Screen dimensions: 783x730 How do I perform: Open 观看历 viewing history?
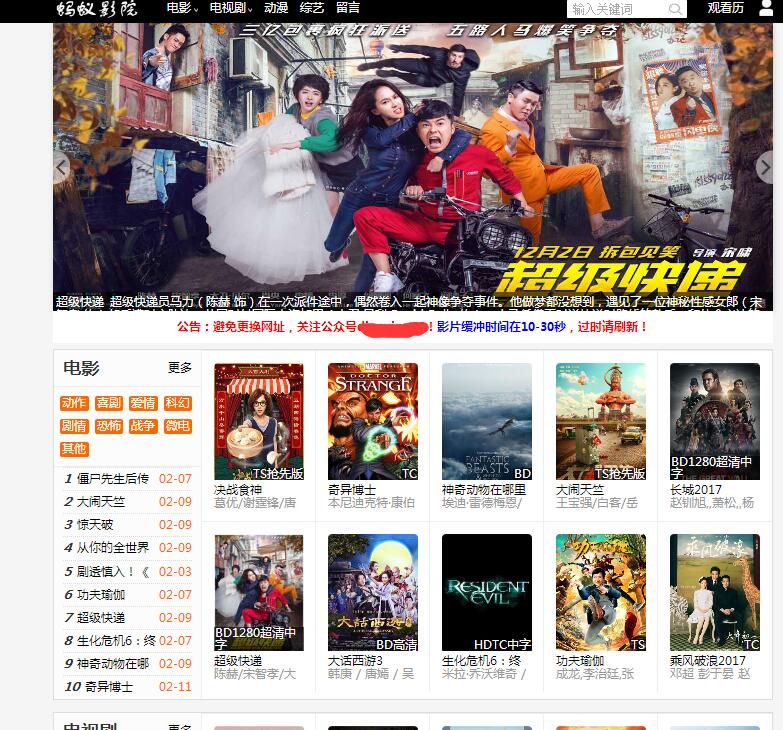click(x=726, y=8)
